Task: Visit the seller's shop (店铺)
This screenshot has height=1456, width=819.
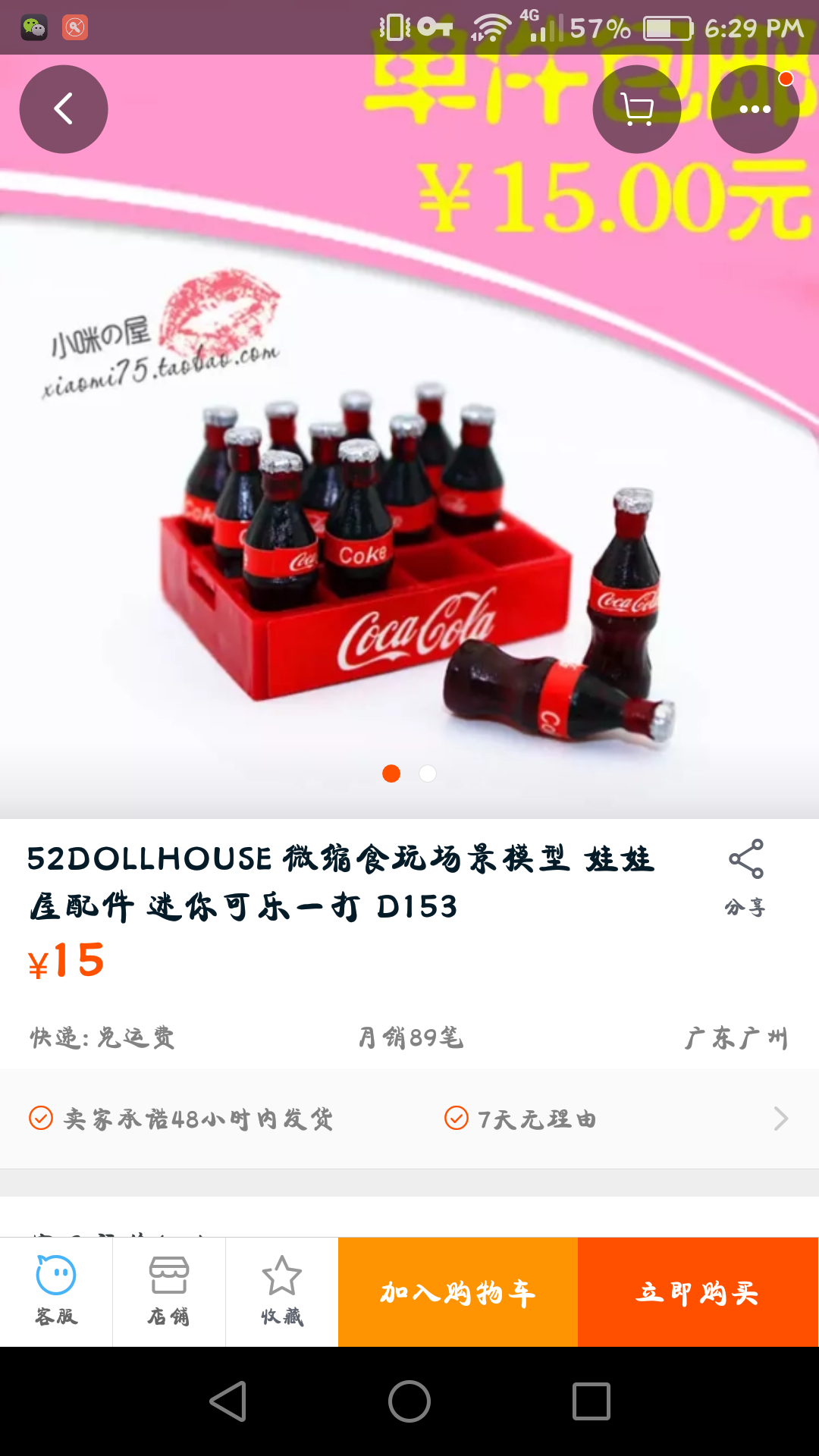Action: tap(168, 1291)
